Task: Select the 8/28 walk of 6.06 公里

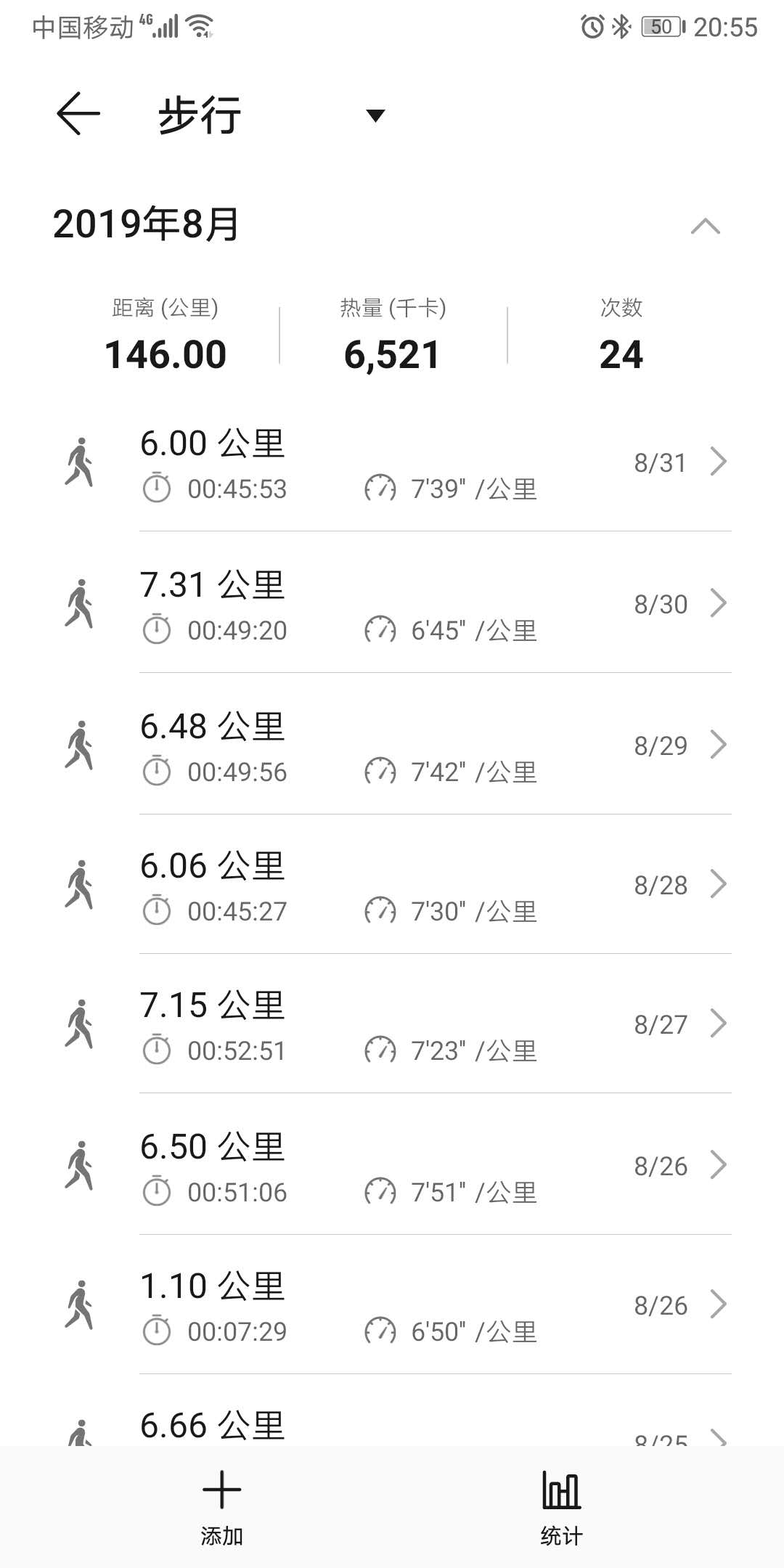Action: (x=434, y=886)
